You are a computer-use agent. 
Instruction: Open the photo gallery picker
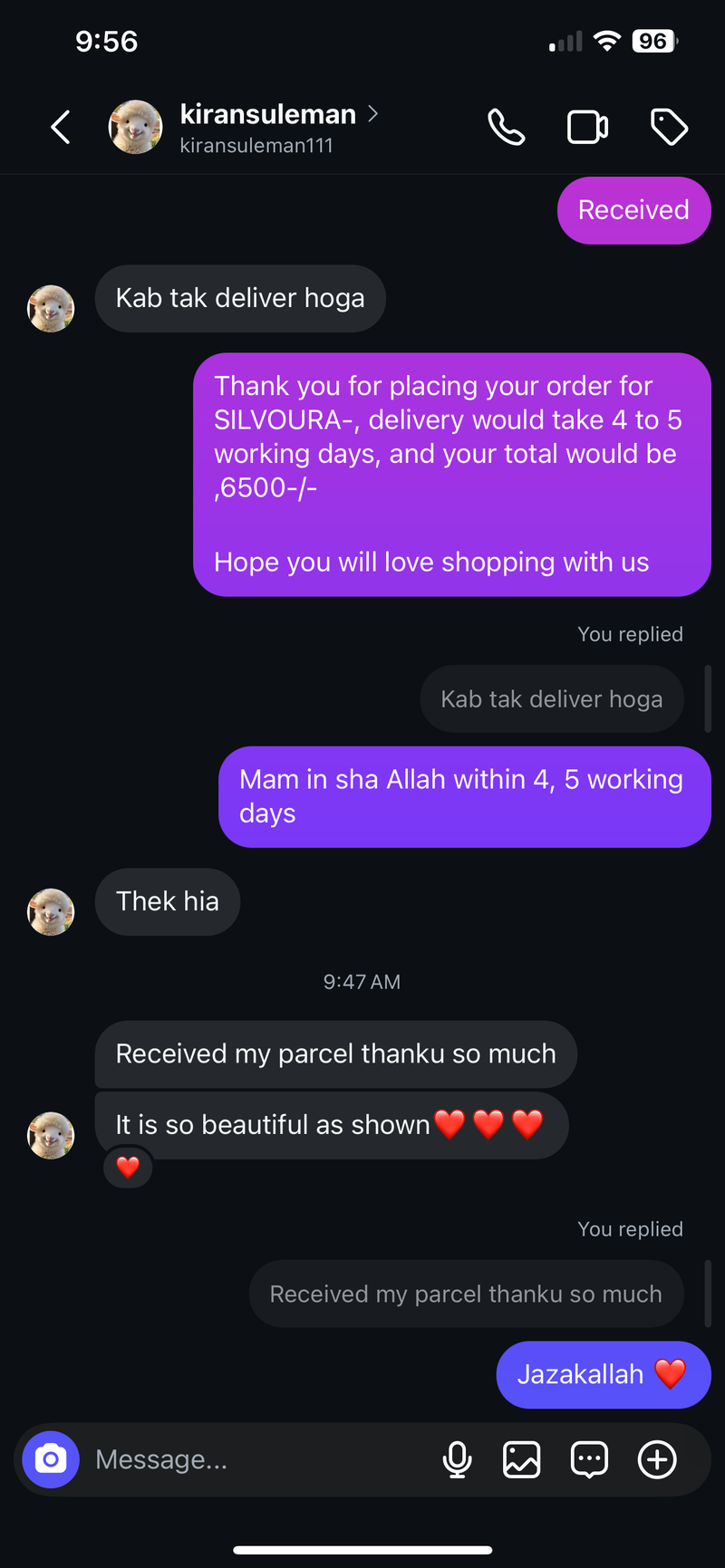(522, 1459)
